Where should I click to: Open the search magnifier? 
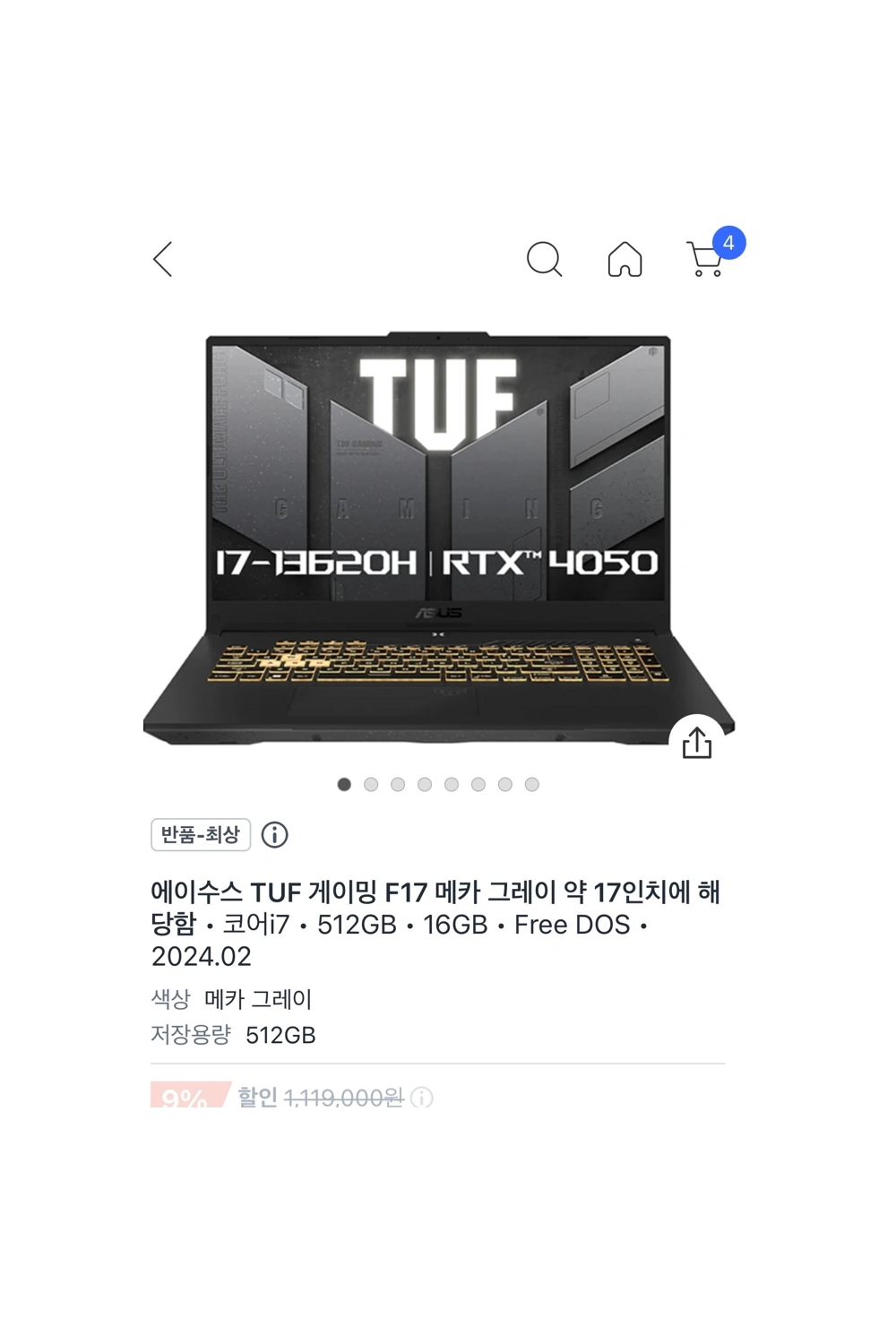pyautogui.click(x=544, y=260)
